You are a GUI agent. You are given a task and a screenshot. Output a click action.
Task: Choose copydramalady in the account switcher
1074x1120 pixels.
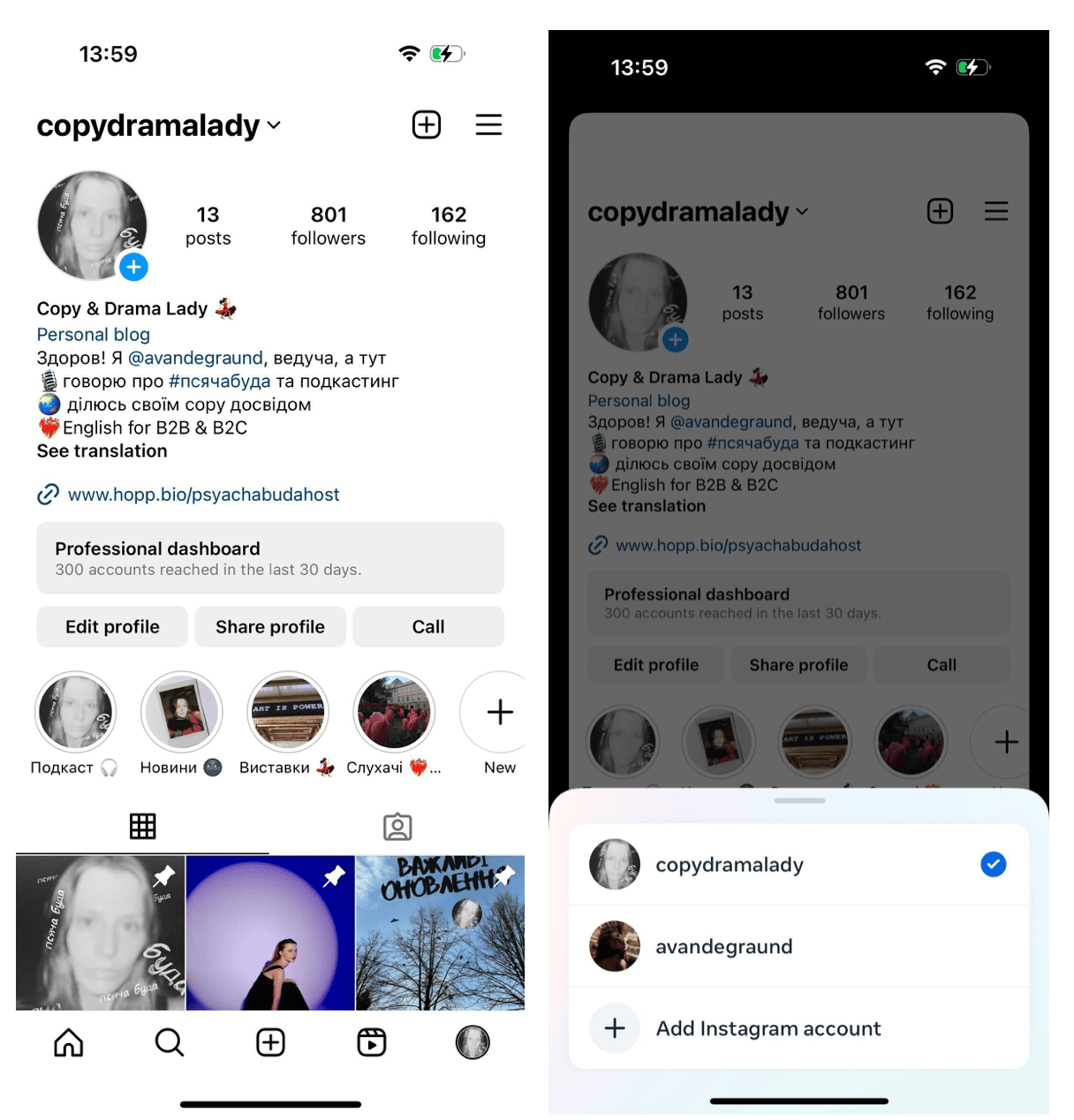[x=729, y=865]
